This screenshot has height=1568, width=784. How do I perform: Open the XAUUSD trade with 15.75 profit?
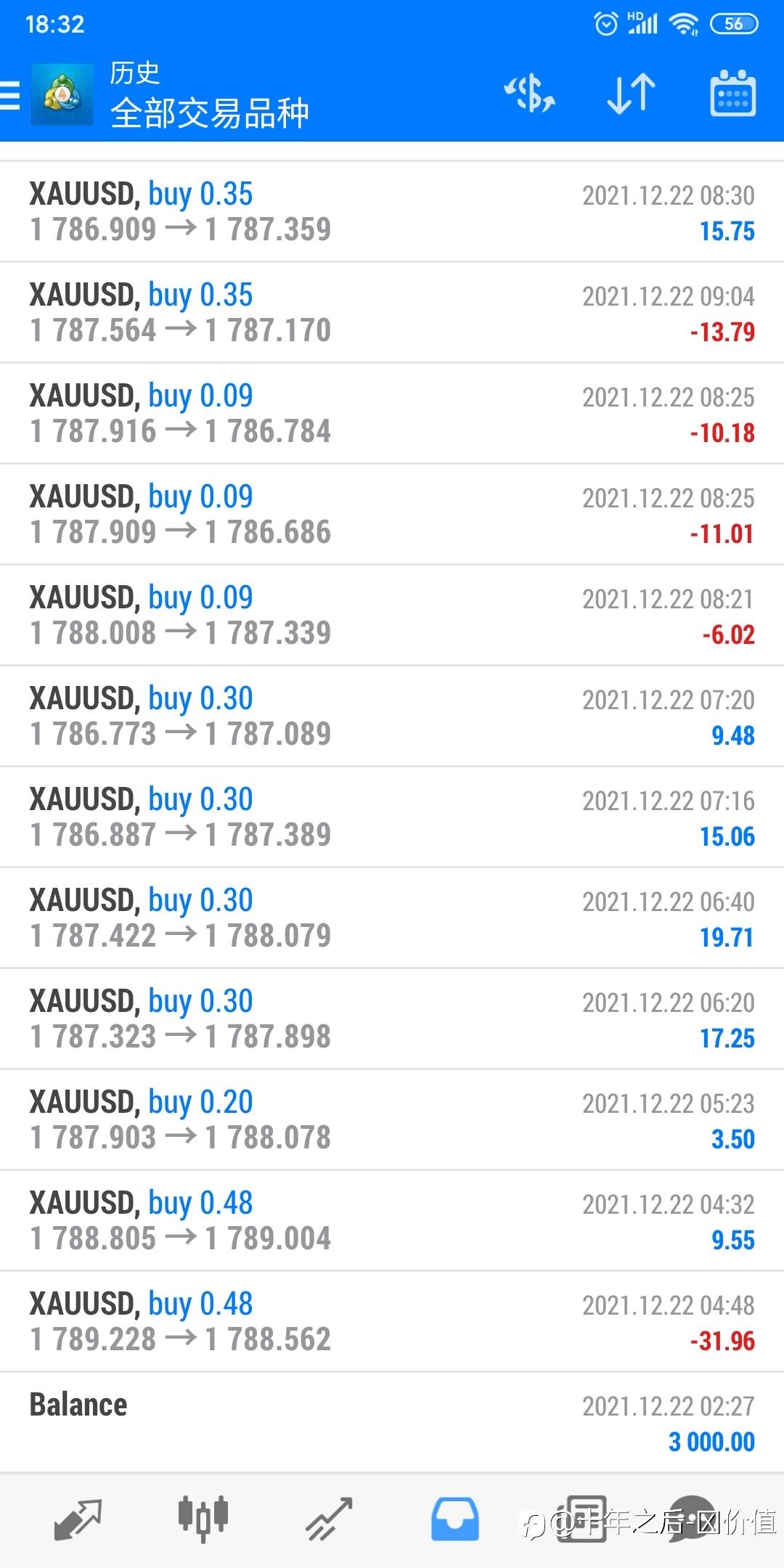tap(392, 211)
